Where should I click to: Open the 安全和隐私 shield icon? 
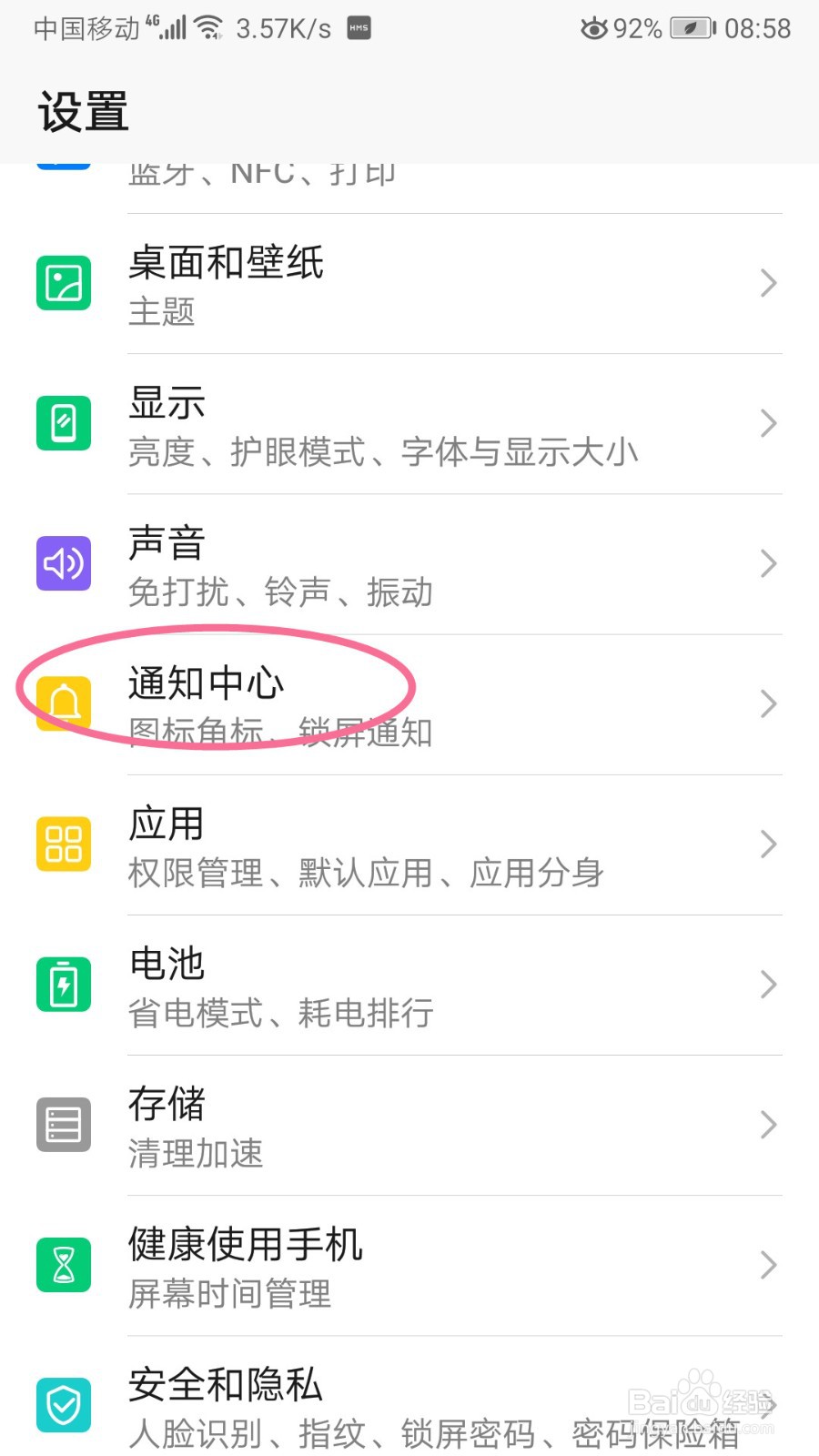[63, 1404]
